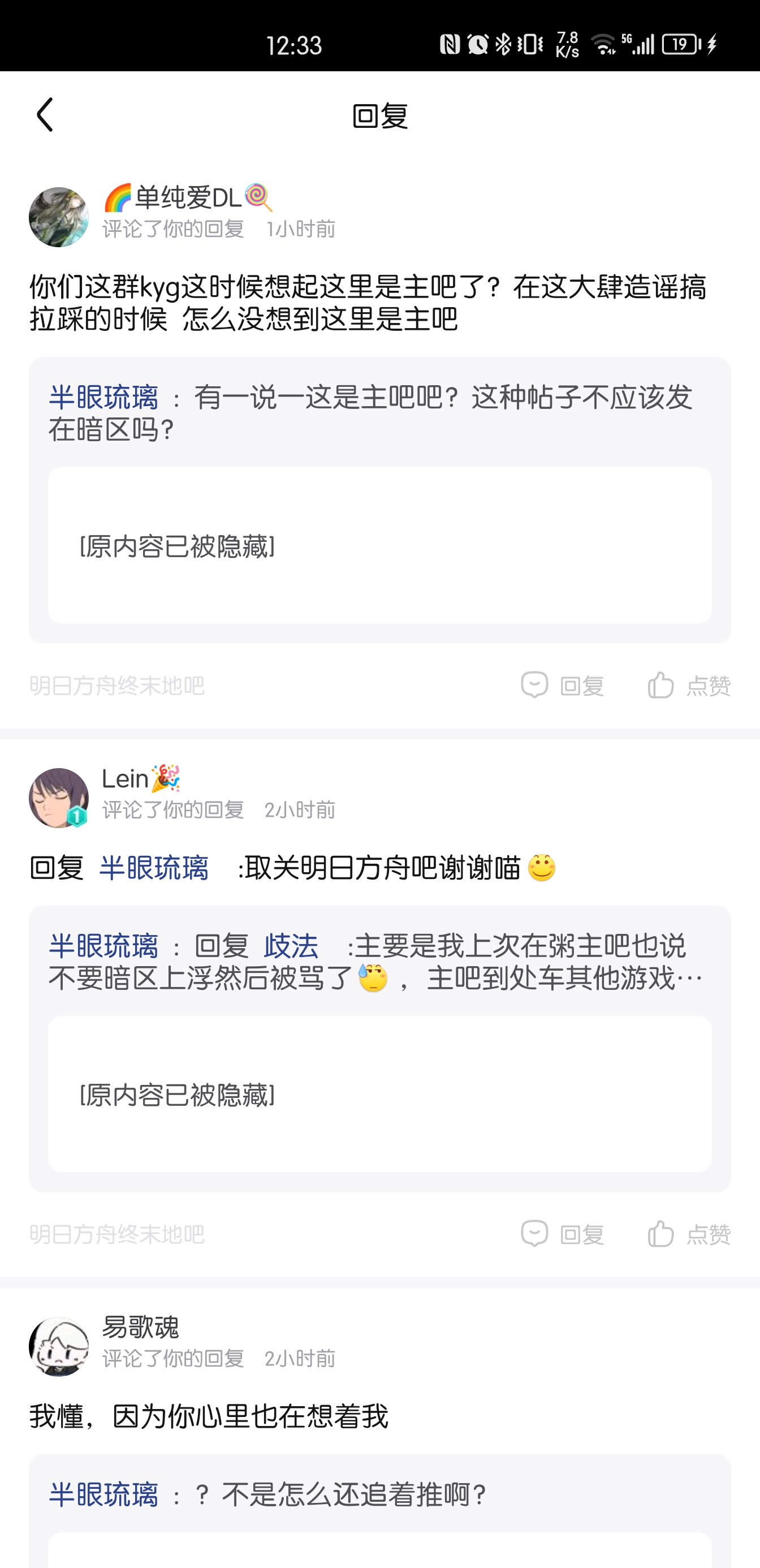760x1568 pixels.
Task: Open 岐法's profile link in quoted reply
Action: (x=291, y=946)
